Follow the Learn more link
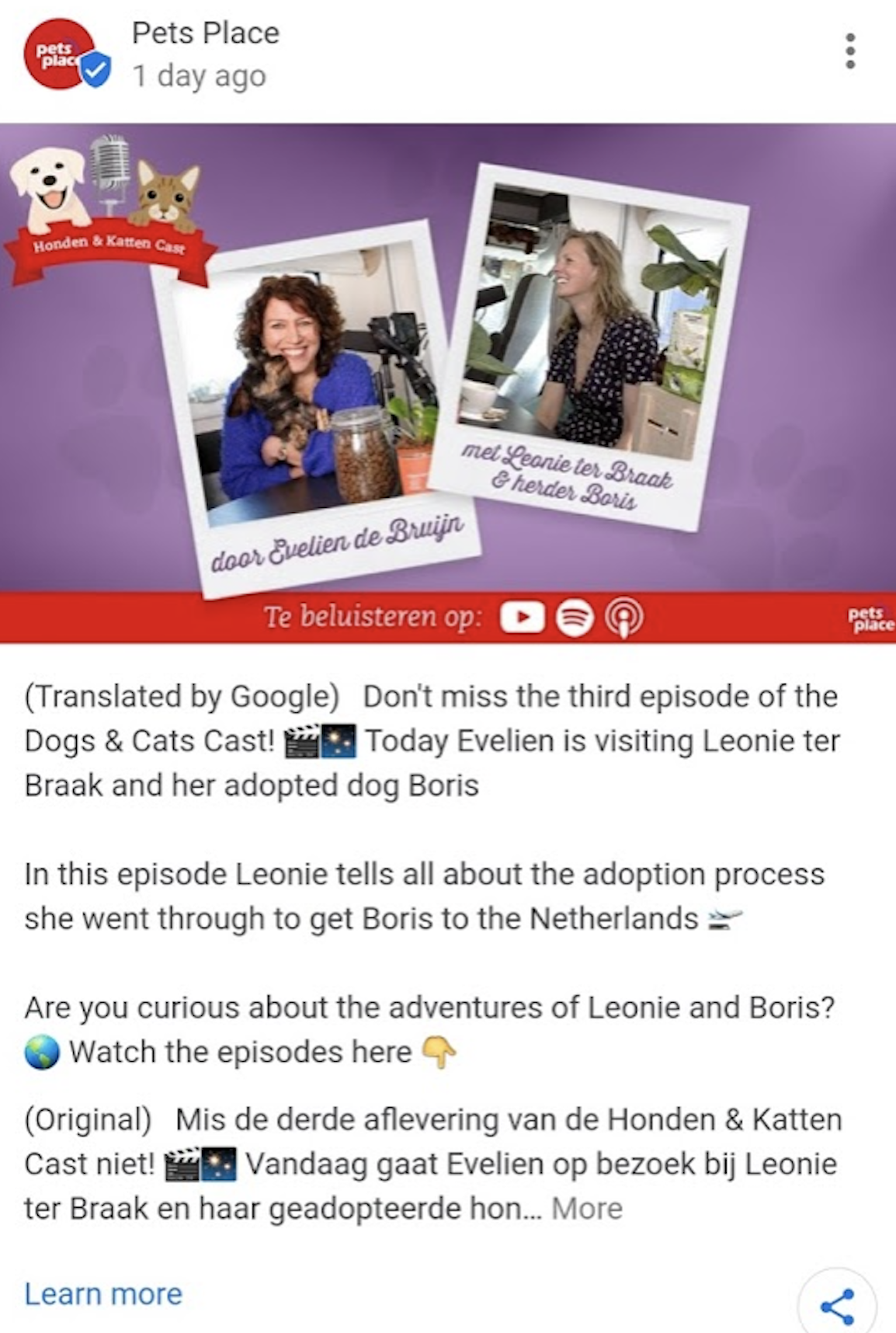The height and width of the screenshot is (1333, 896). coord(103,1294)
